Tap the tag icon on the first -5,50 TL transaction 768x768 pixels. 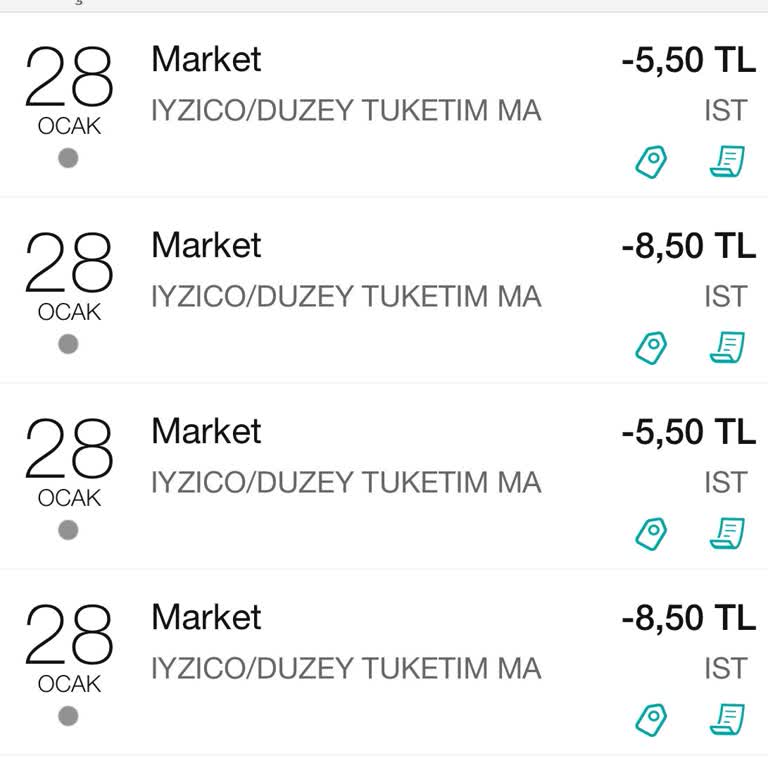(652, 161)
